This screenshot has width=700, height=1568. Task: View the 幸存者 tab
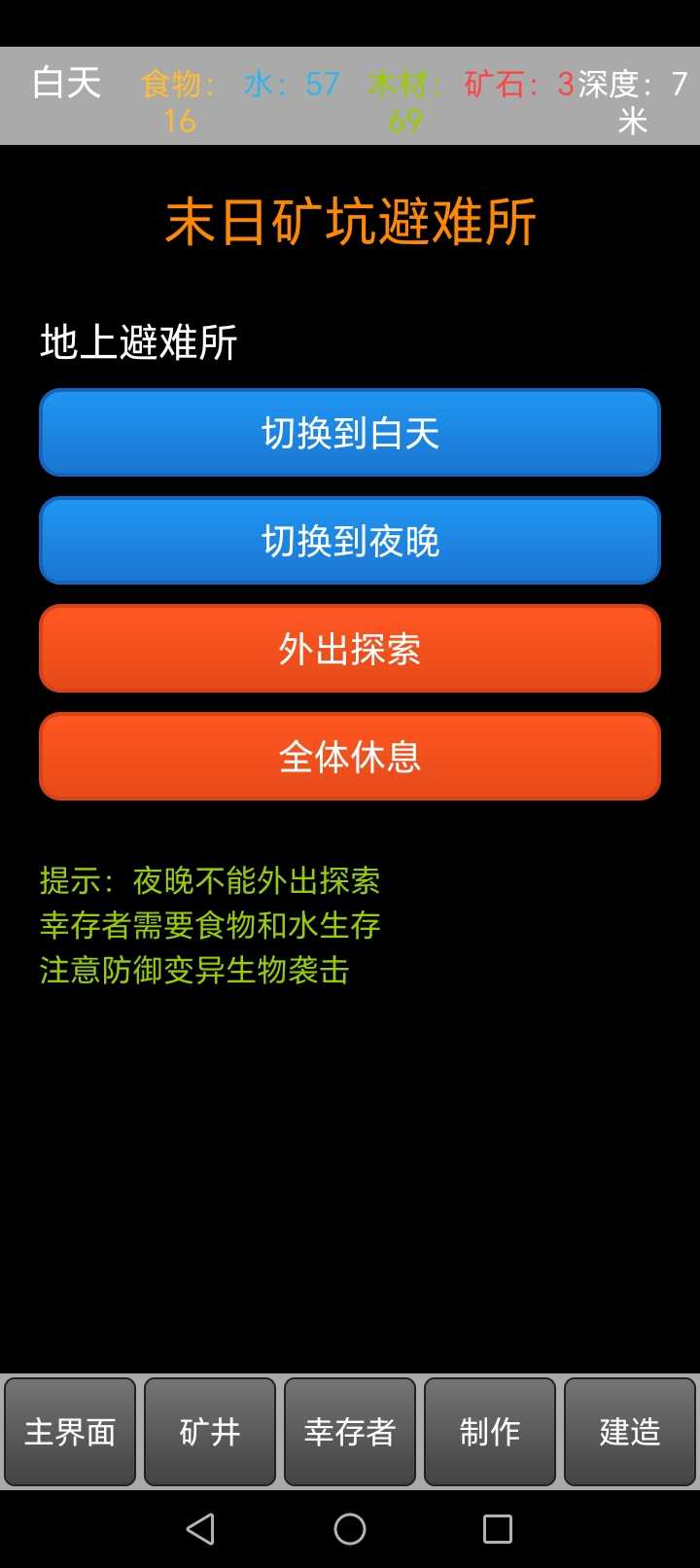[350, 1432]
